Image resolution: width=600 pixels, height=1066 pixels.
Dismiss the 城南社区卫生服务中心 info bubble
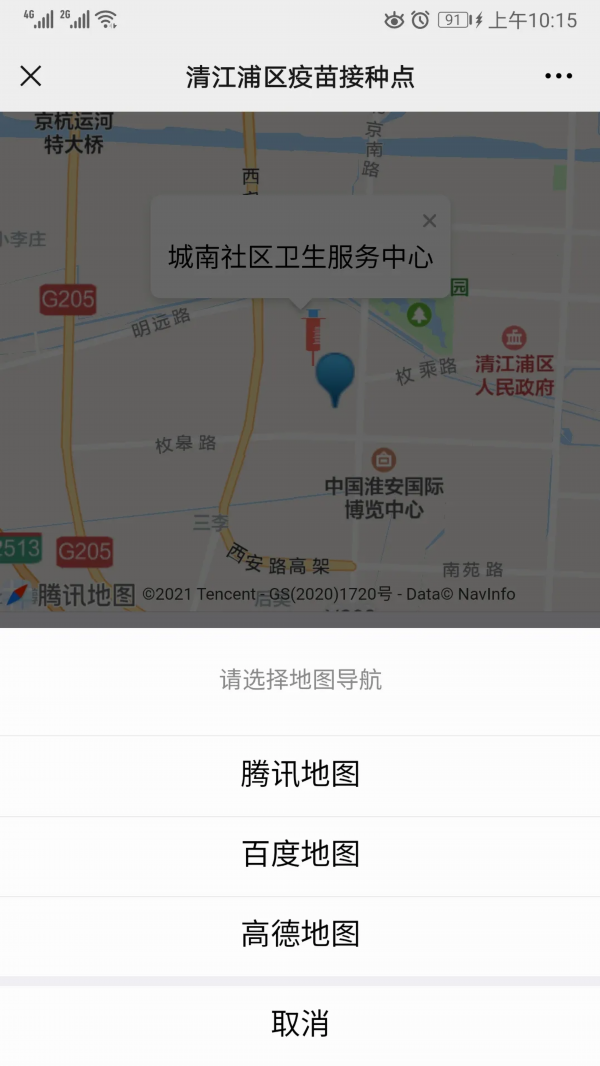tap(429, 221)
